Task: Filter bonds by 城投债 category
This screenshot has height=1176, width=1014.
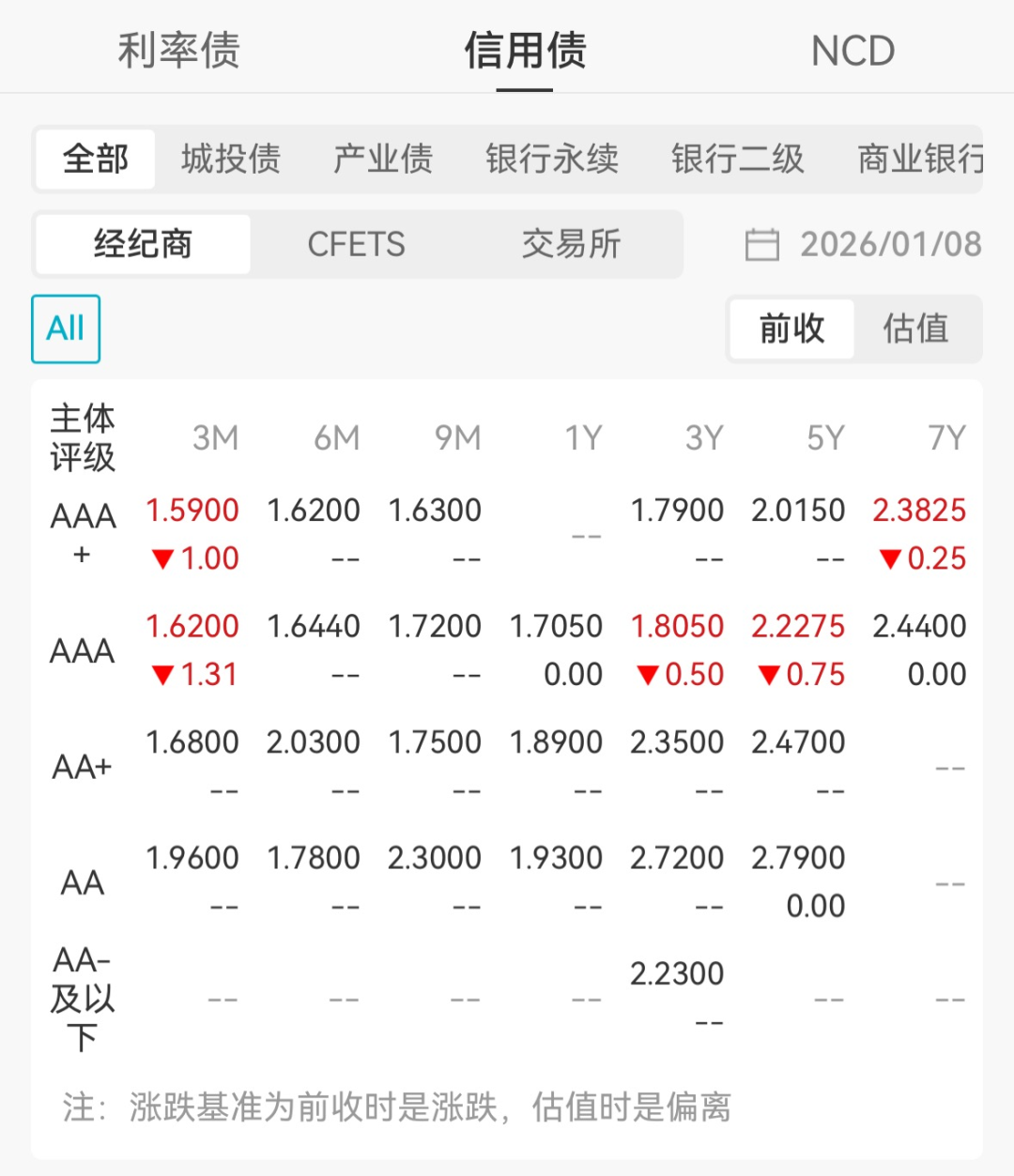Action: (x=230, y=160)
